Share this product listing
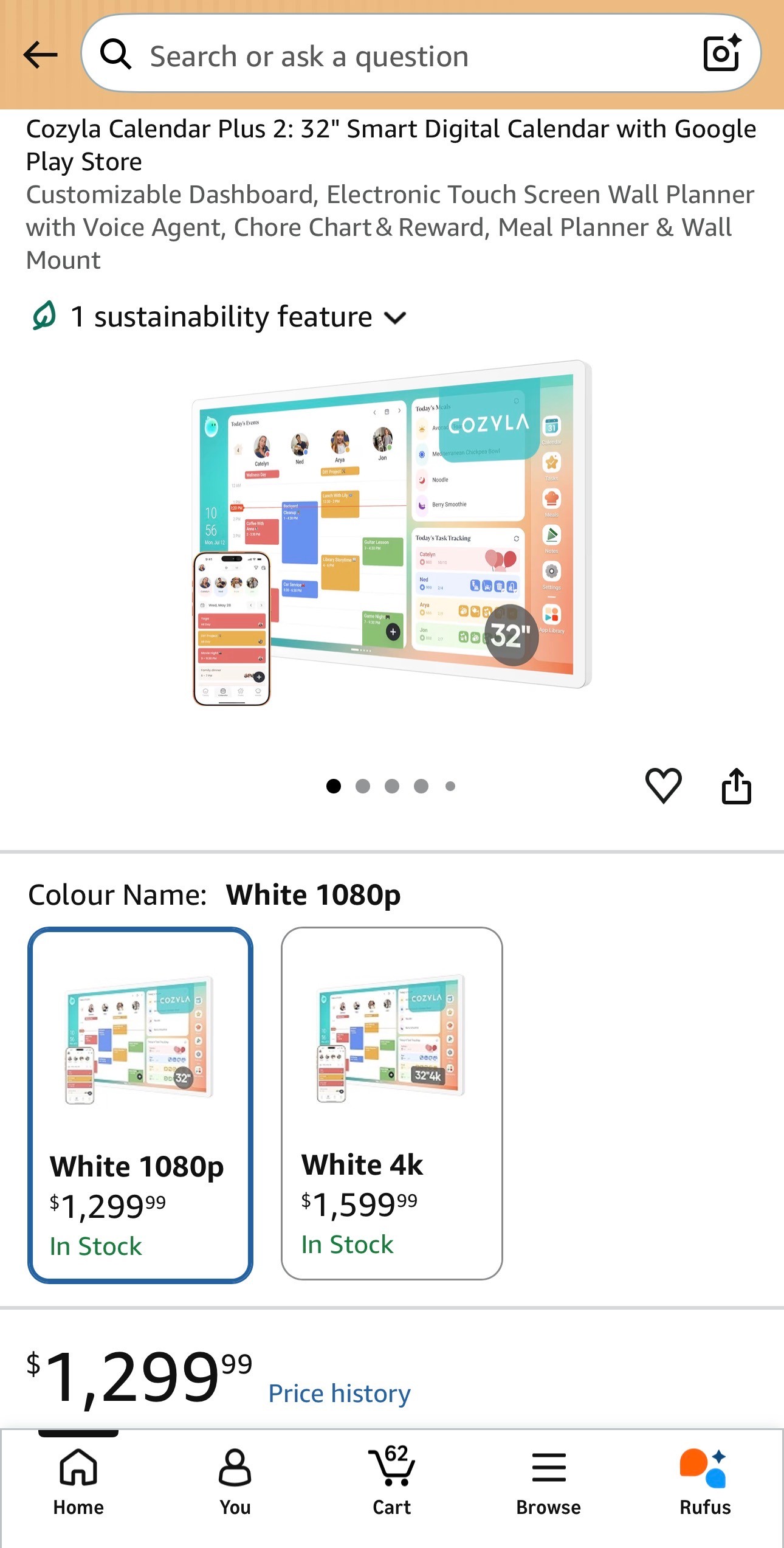Viewport: 784px width, 1548px height. tap(736, 786)
